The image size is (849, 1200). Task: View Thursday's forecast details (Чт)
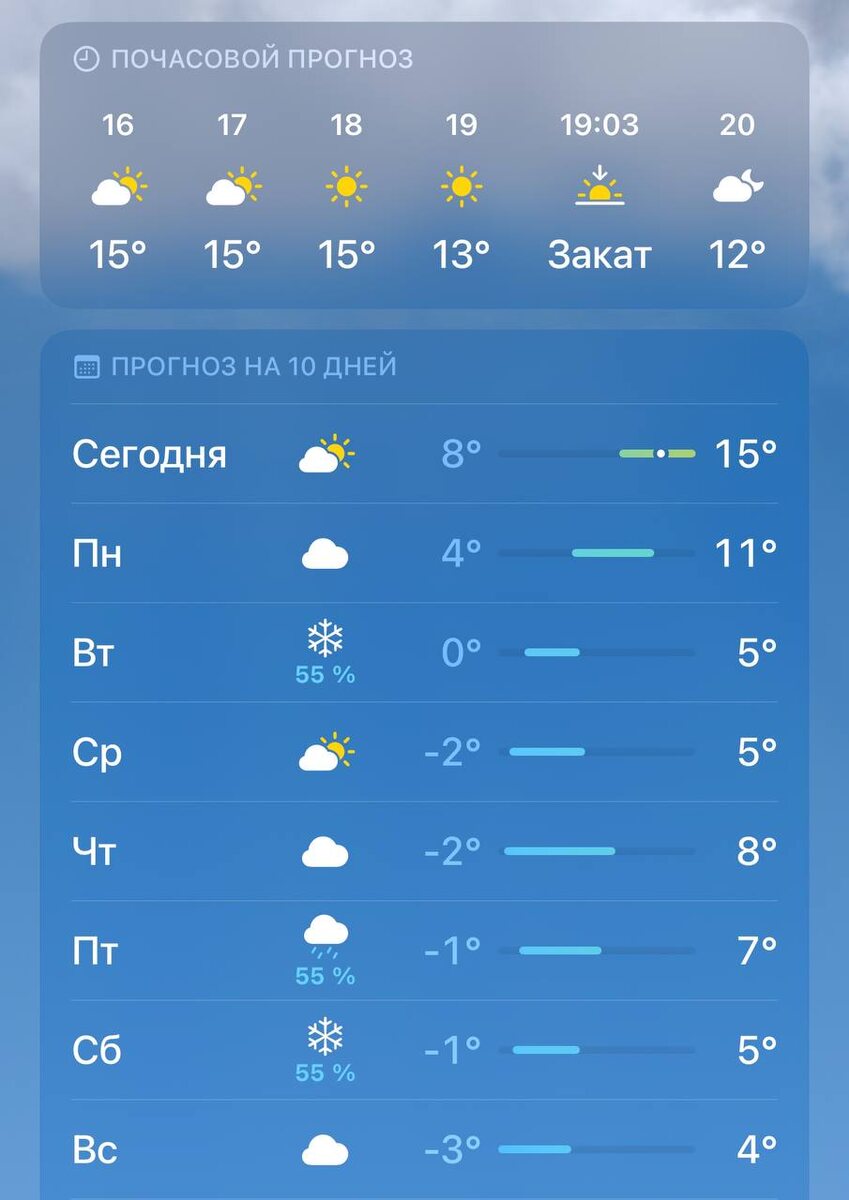tap(424, 851)
